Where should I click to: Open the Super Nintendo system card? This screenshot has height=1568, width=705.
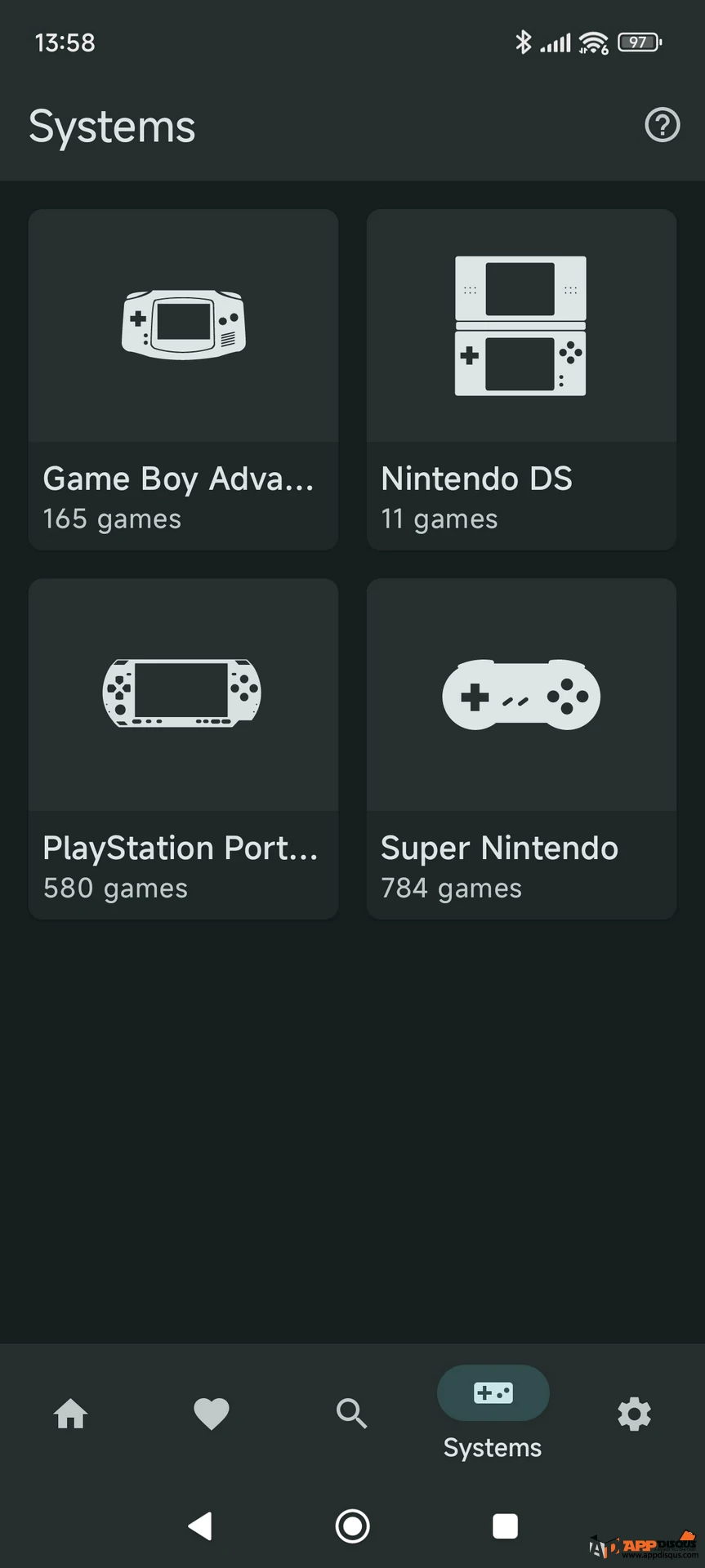pyautogui.click(x=521, y=749)
